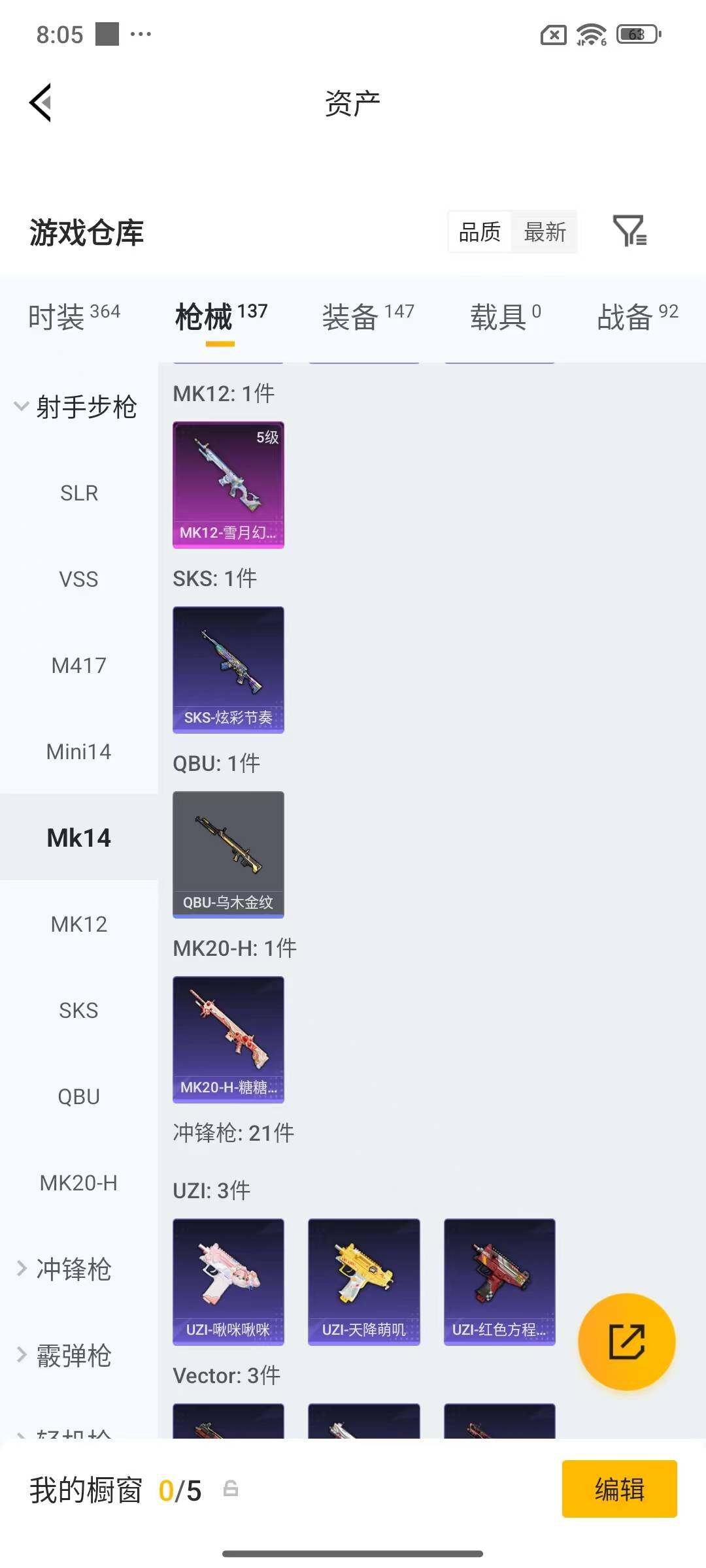Viewport: 706px width, 1568px height.
Task: Open the UZI-天降萌叽 skin card
Action: [364, 1282]
